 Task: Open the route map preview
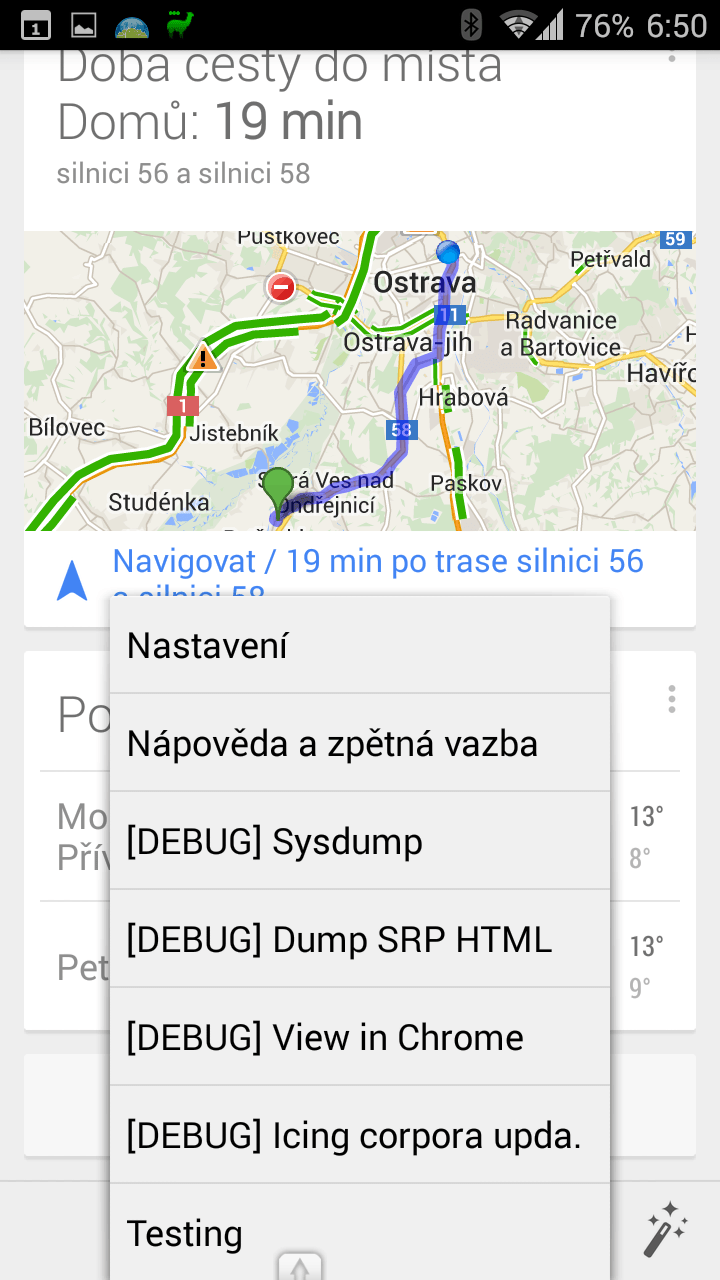point(359,380)
